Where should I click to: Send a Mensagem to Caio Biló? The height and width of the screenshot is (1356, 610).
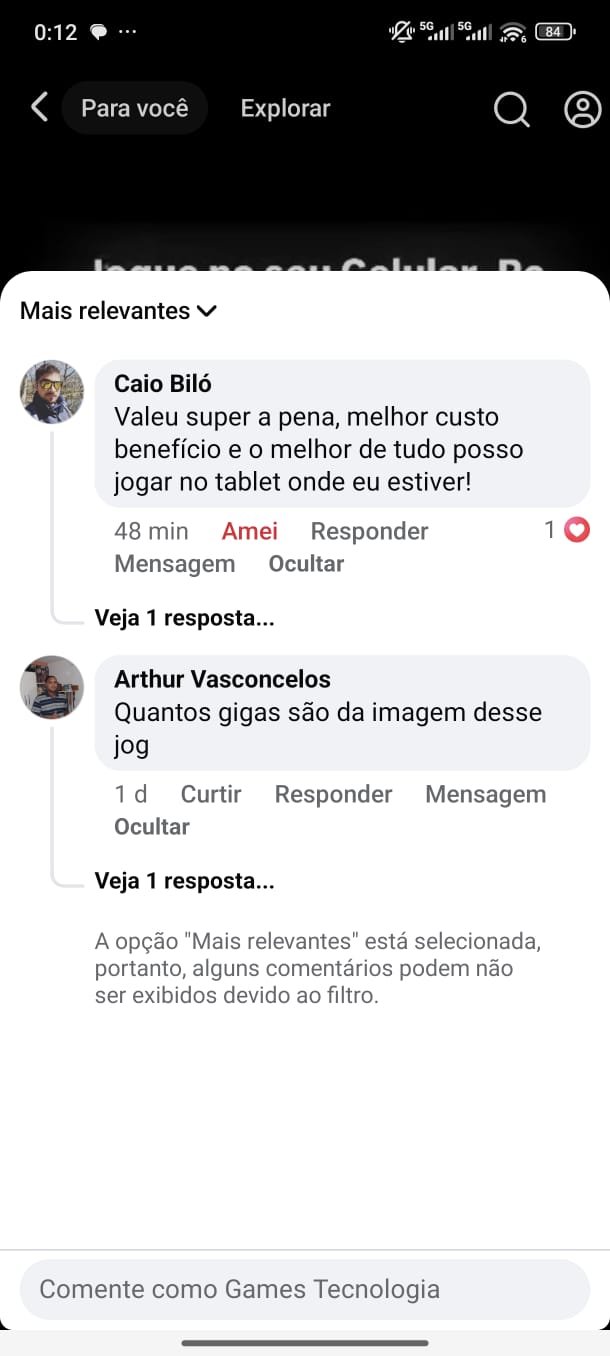tap(175, 564)
